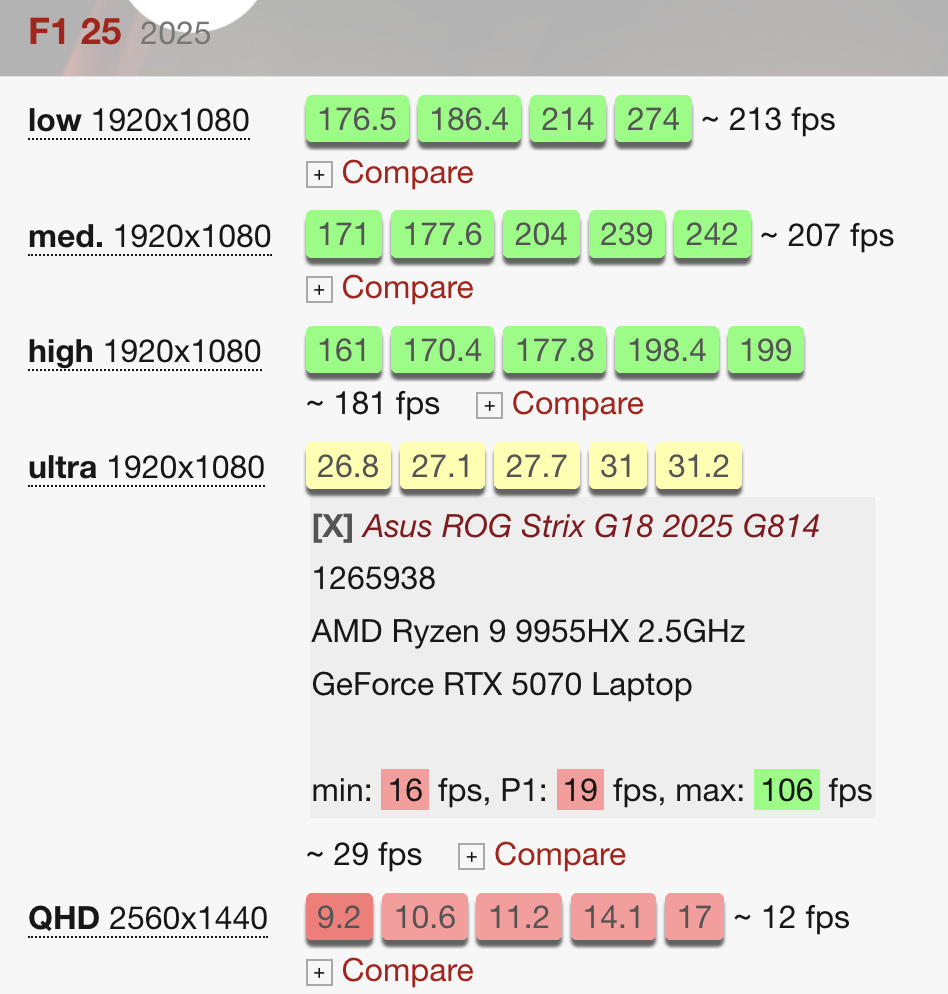Close the Asus ROG Strix details box
Viewport: 948px width, 994px height.
pos(332,526)
